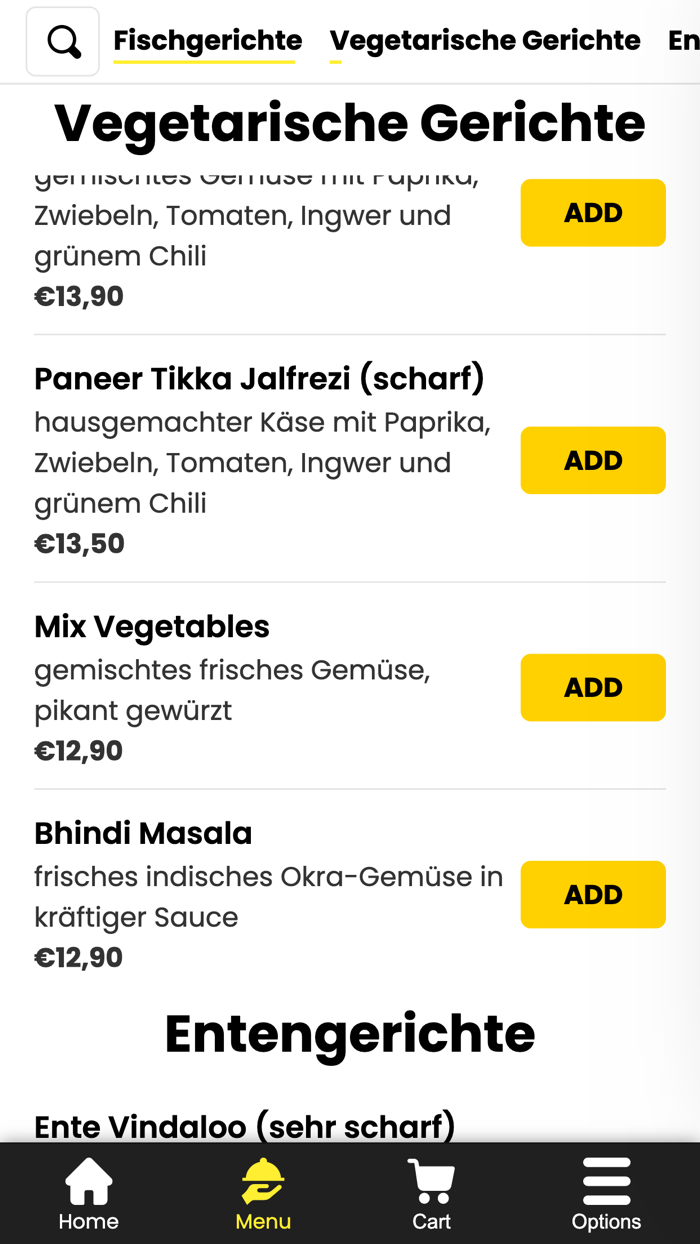Select the Vegetarische Gerichte category tab
Screen dimensions: 700x1244
click(485, 41)
